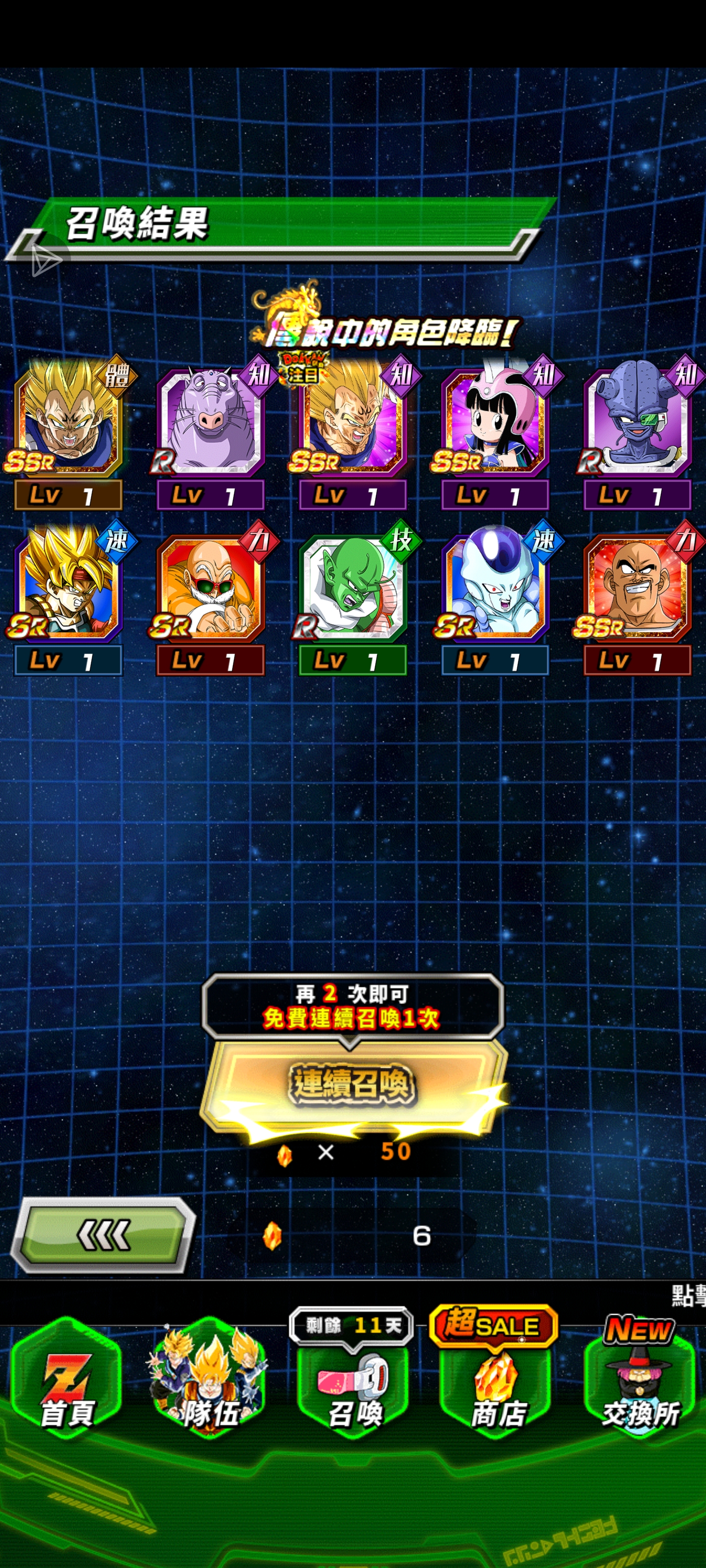Go back with the green arrow button
Screen dimensions: 706x1568
tap(102, 1236)
